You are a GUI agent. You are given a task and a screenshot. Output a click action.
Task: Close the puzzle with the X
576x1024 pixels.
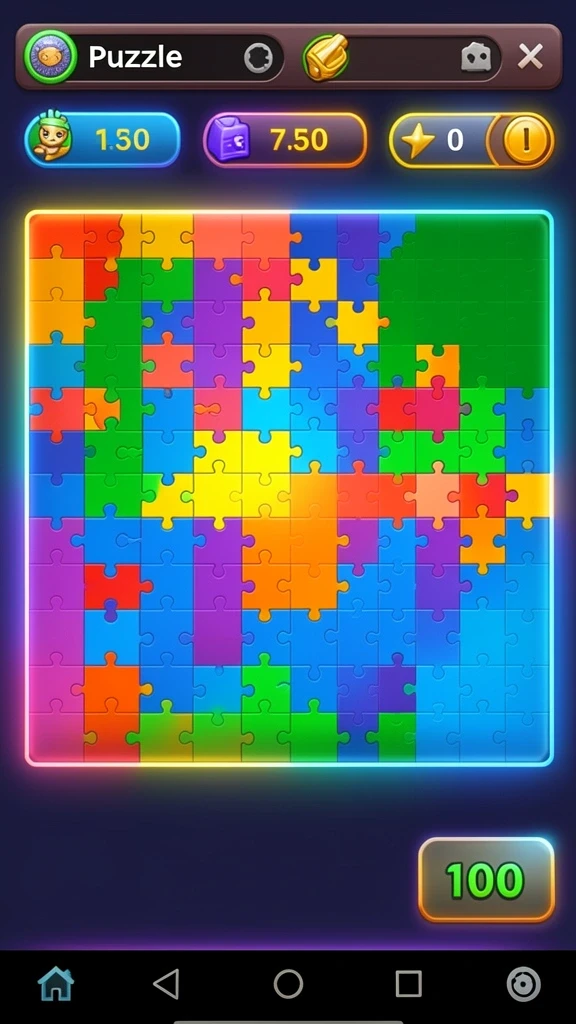click(x=530, y=57)
